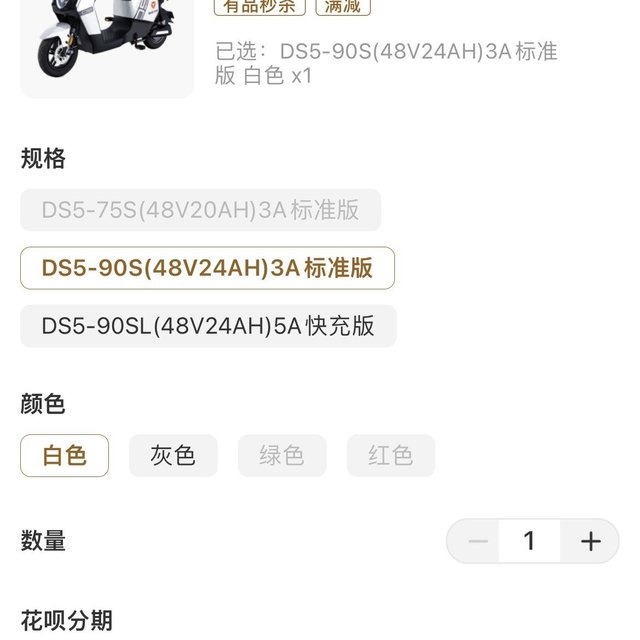Tap the DS5-75S(48V20AH)3A 标准版 chip
Viewport: 640px width, 640px height.
point(200,210)
